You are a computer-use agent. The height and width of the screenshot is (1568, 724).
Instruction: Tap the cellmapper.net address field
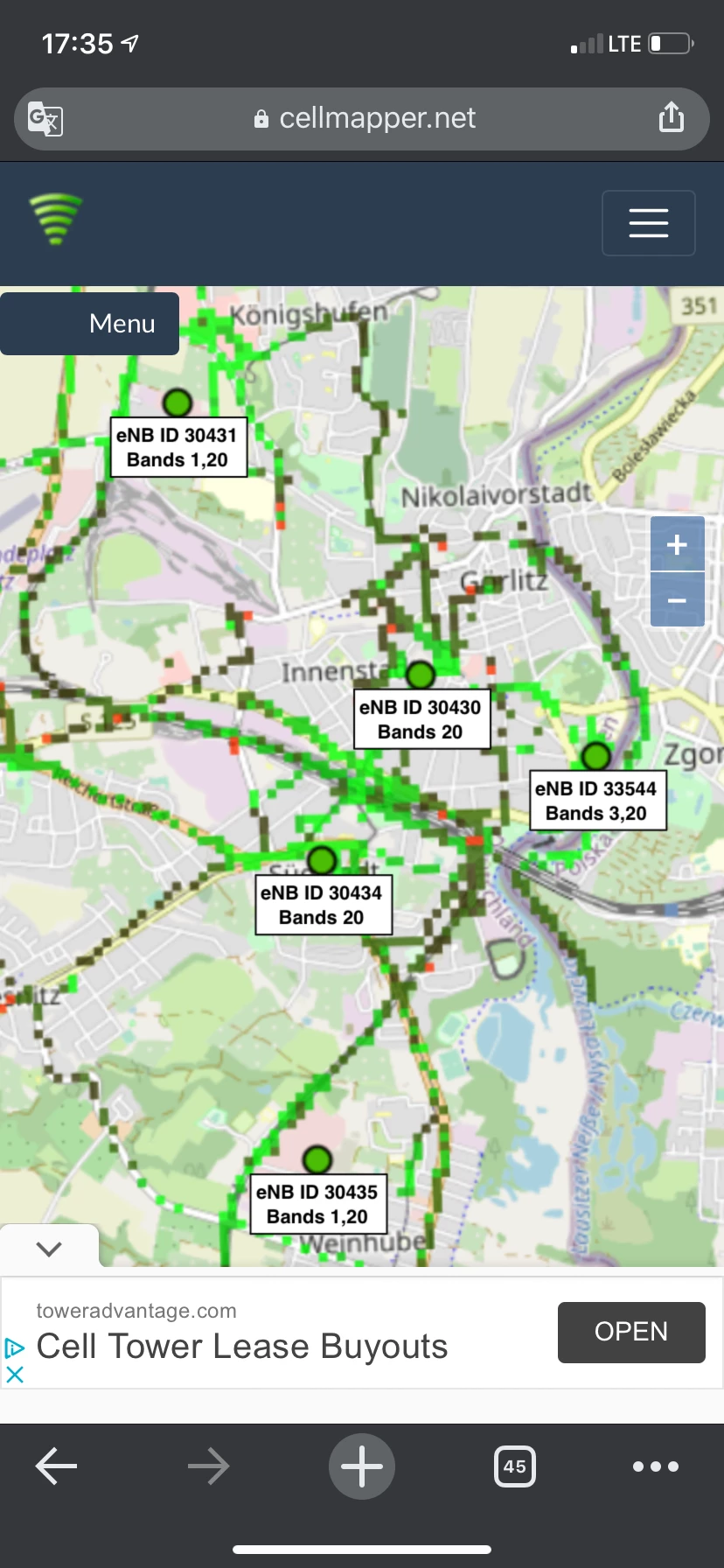tap(365, 118)
